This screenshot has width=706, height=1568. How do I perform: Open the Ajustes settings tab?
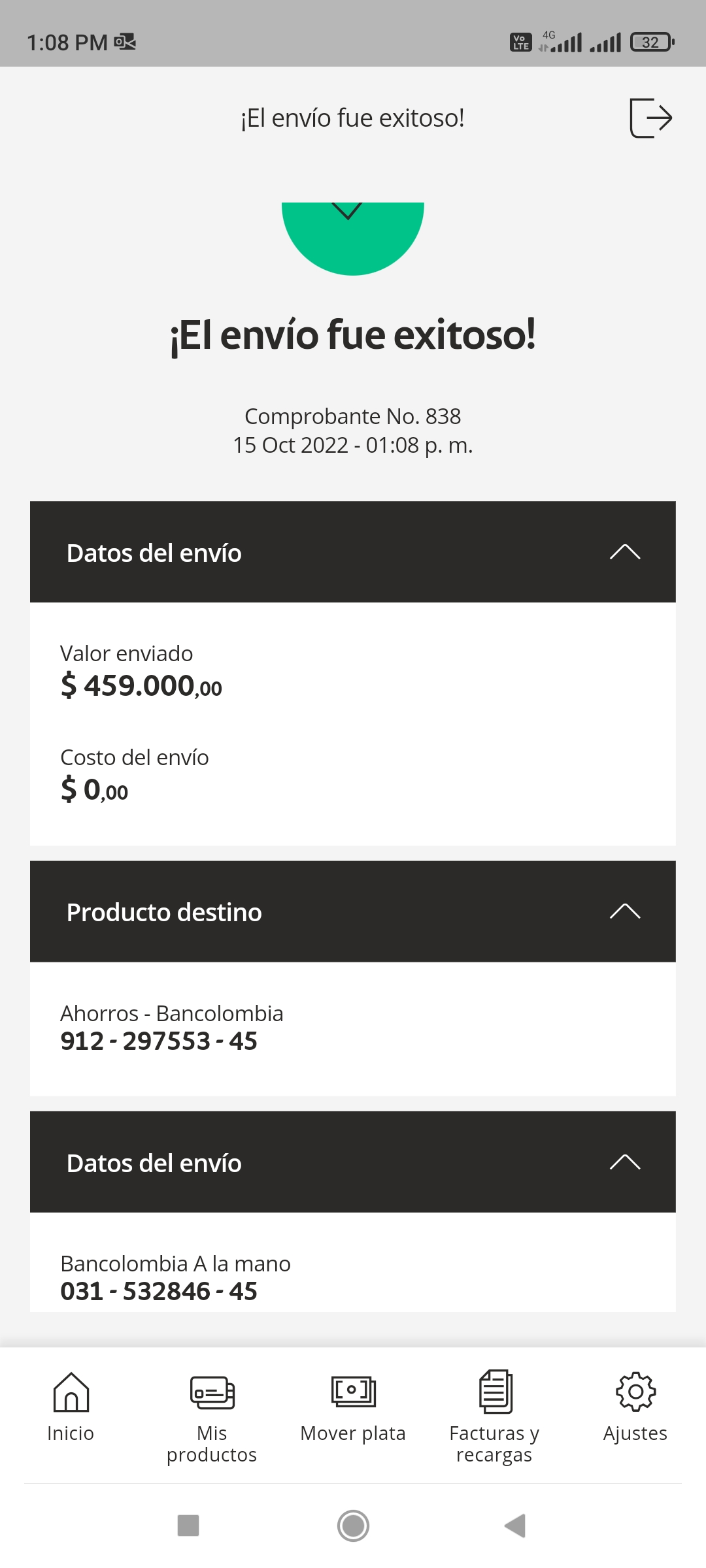pyautogui.click(x=635, y=1407)
